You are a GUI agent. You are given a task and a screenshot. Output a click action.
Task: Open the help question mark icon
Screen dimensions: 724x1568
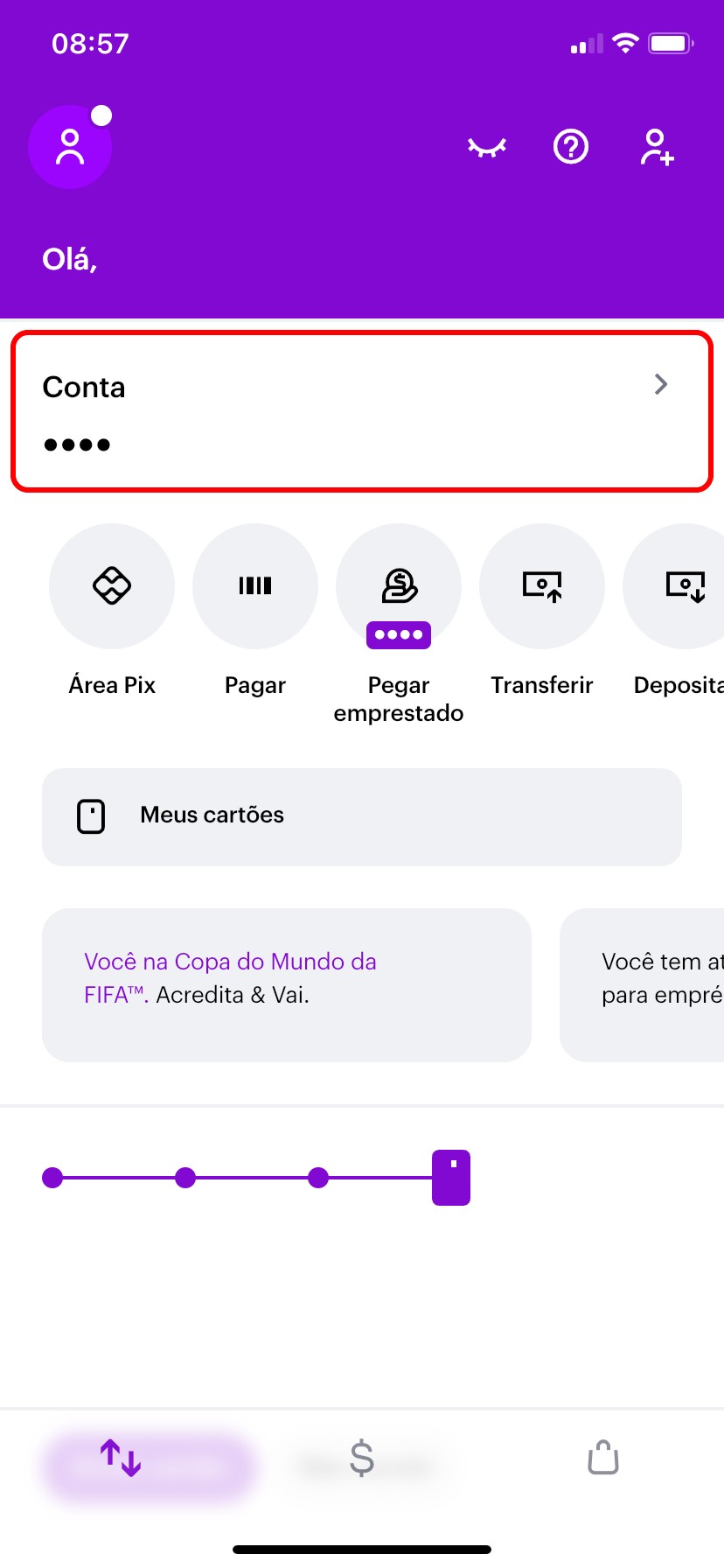(571, 147)
